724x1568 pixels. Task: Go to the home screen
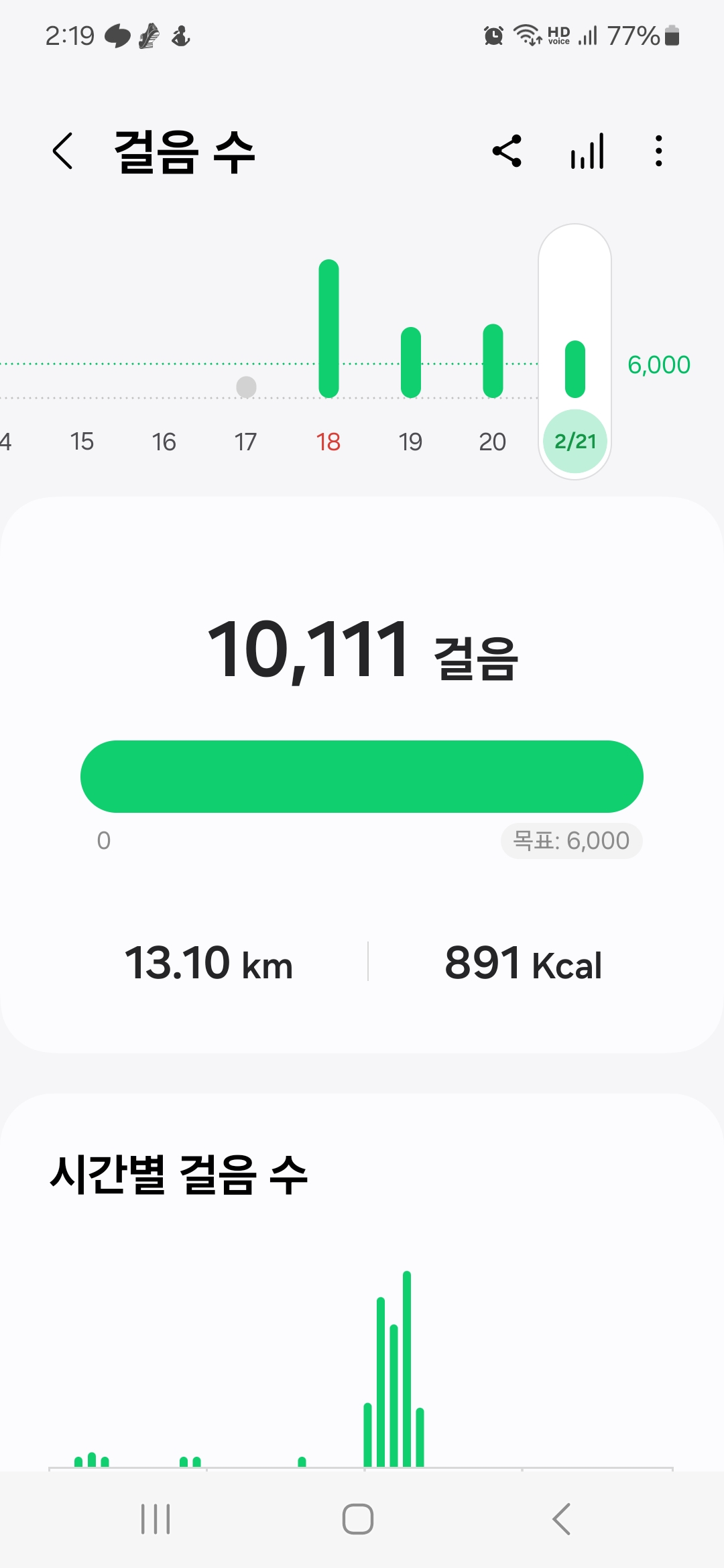358,1518
